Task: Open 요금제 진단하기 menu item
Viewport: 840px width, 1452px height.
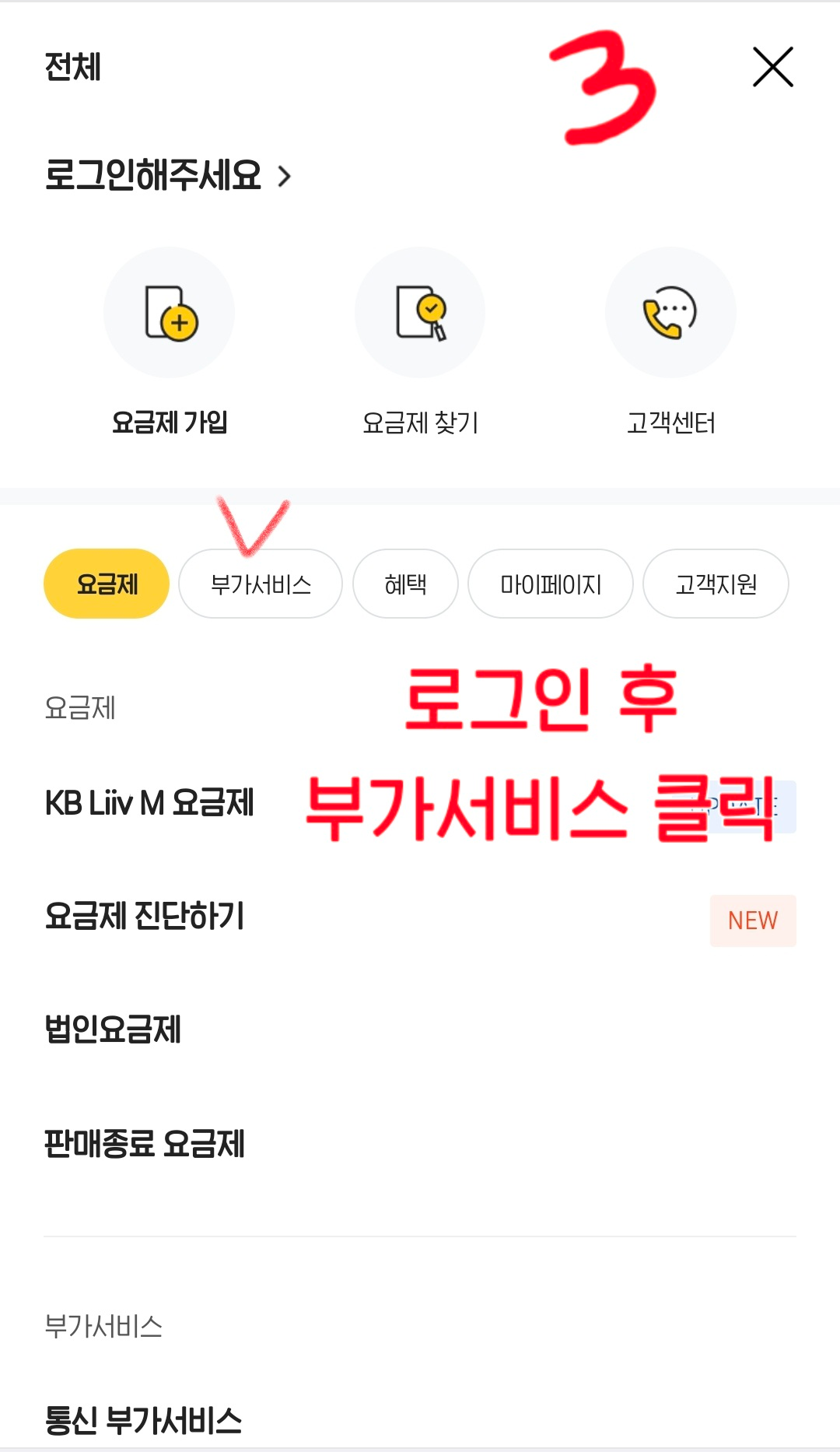Action: pyautogui.click(x=144, y=919)
